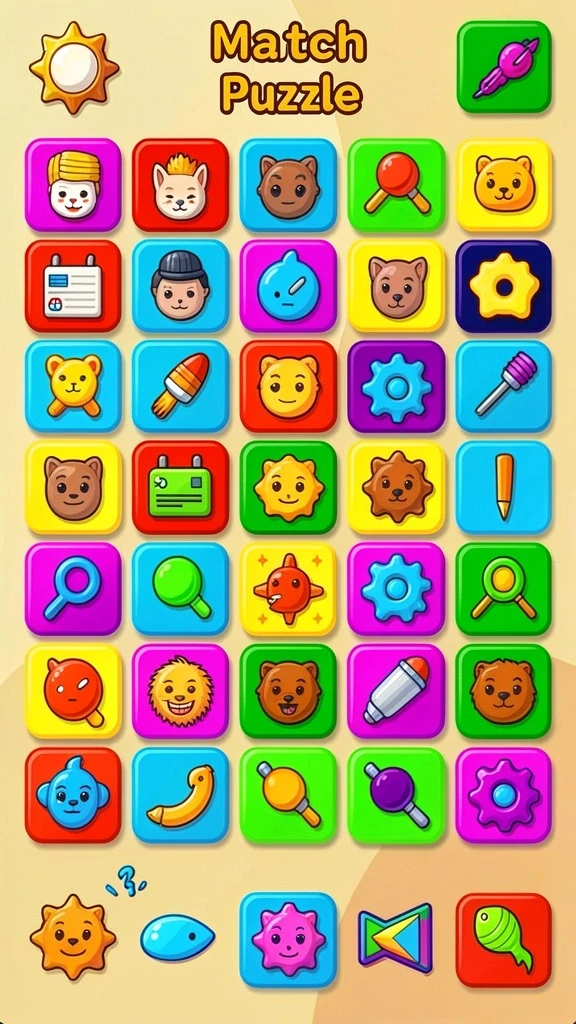Tap the blue water drop tile
Screen dimensions: 576x1024
pyautogui.click(x=288, y=286)
